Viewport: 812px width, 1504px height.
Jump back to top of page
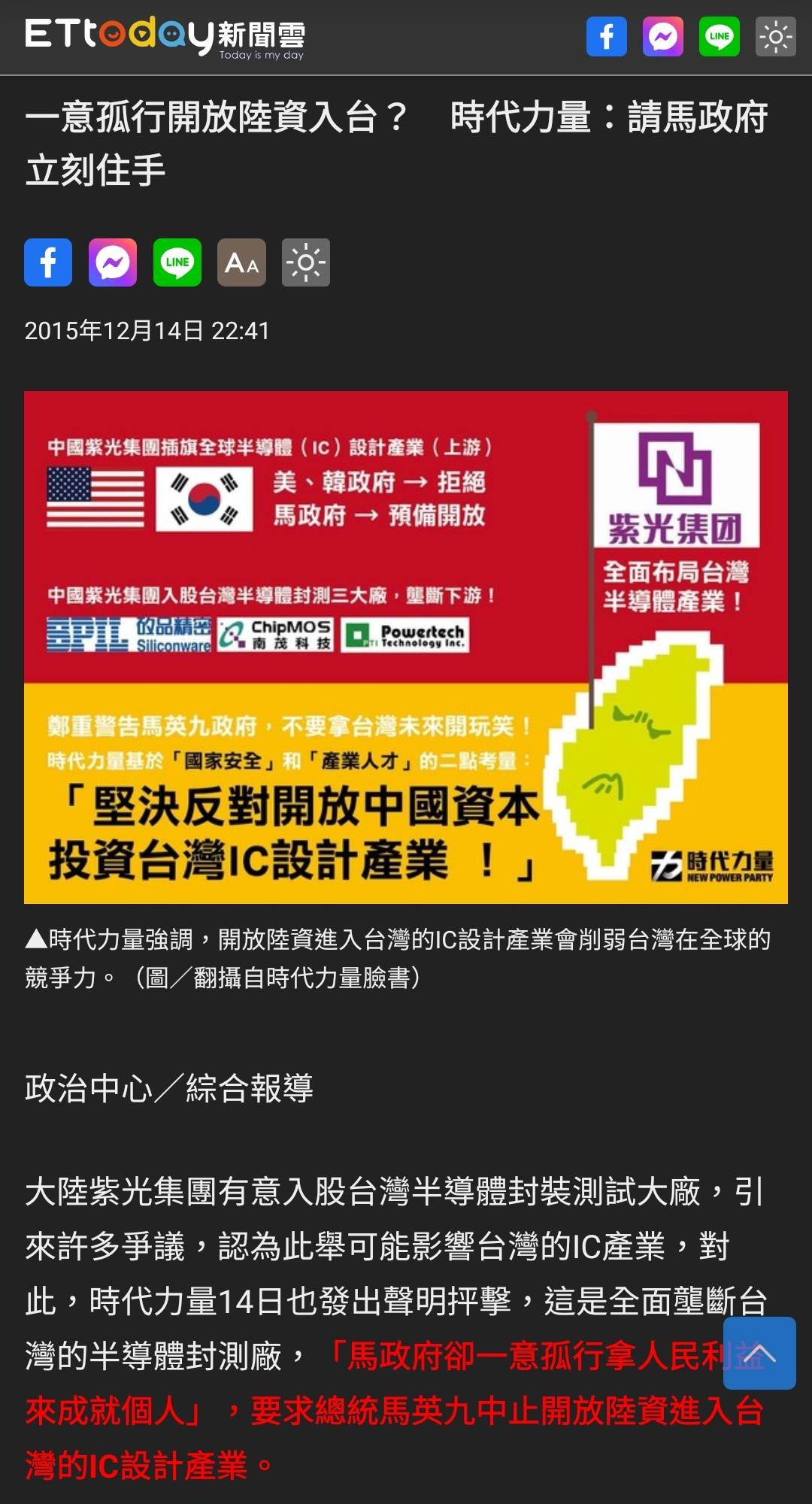point(759,1353)
